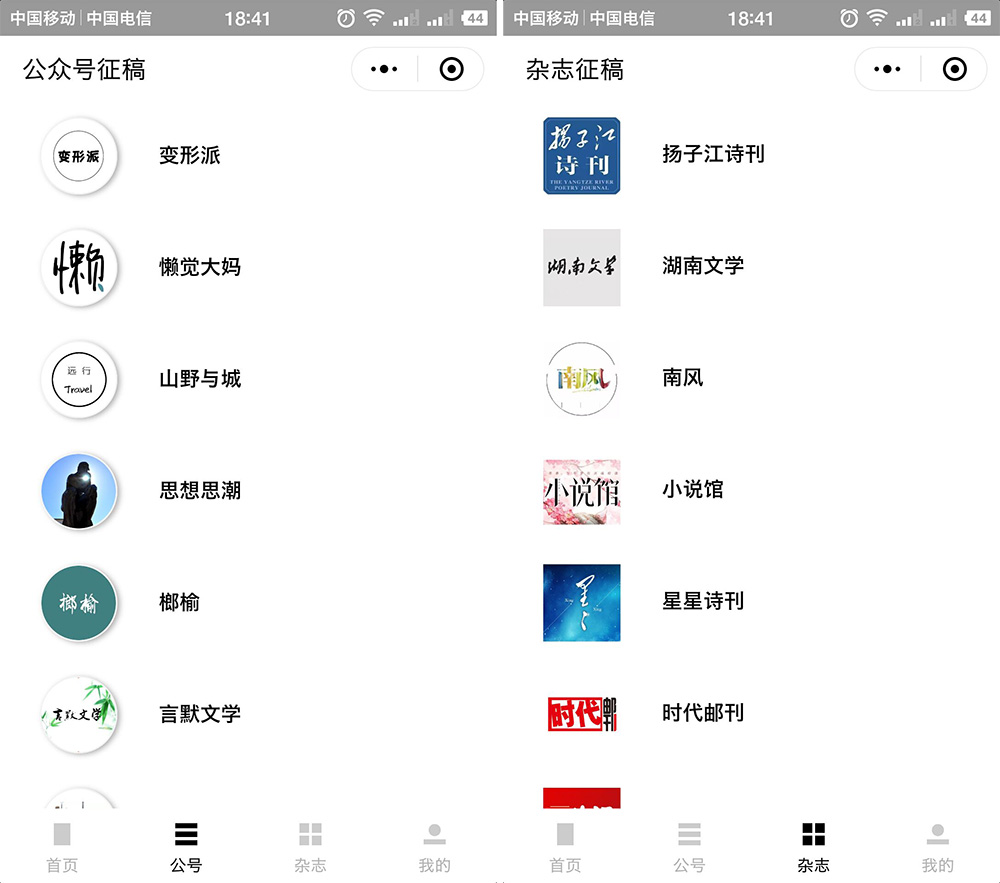Viewport: 1000px width, 883px height.
Task: Select 山野与城 from the list
Action: (x=199, y=379)
